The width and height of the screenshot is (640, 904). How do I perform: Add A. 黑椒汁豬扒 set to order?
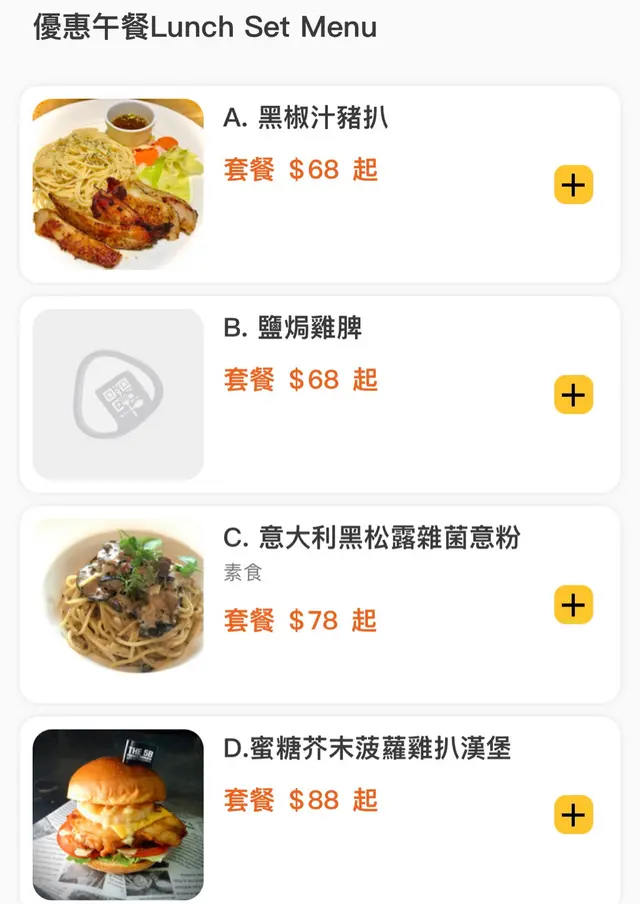573,185
